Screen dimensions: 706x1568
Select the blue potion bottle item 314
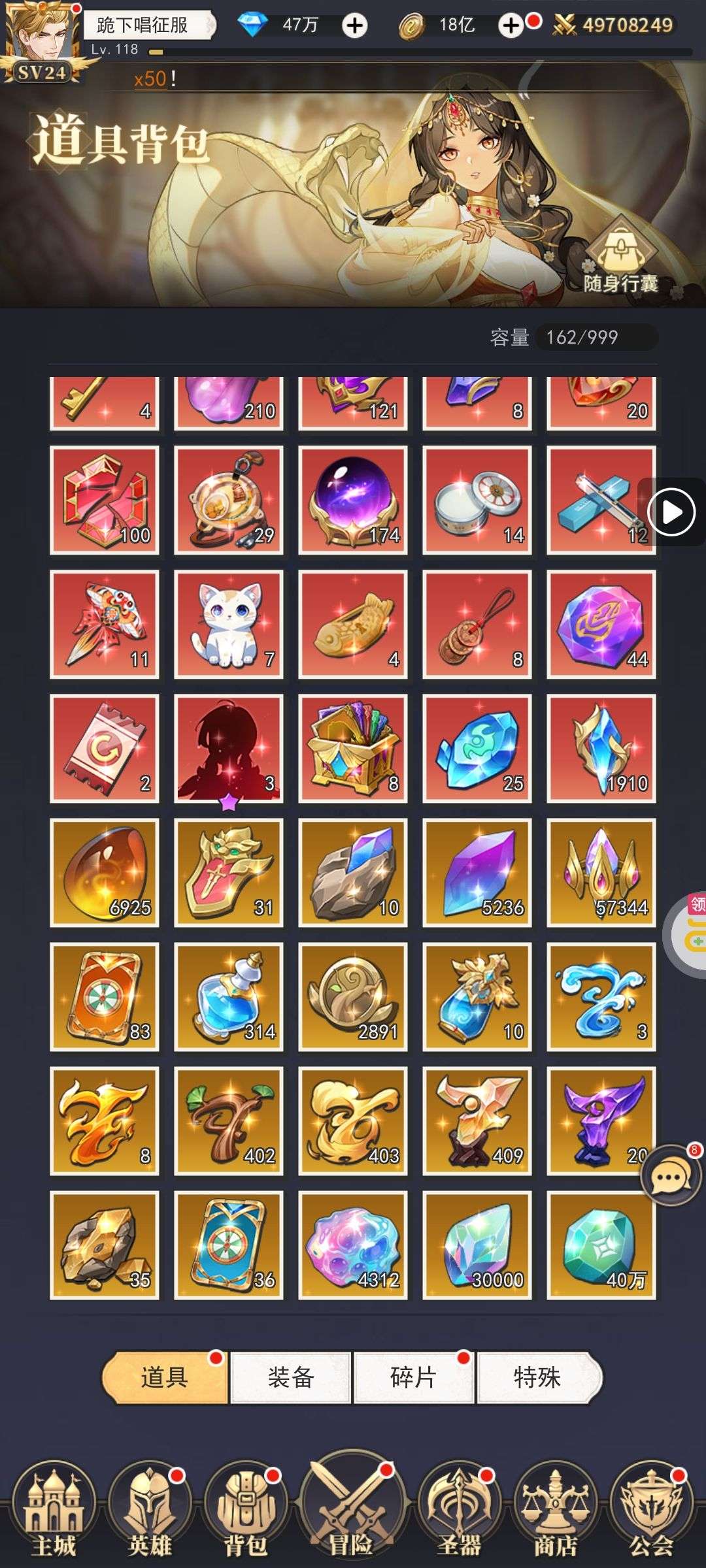point(228,996)
